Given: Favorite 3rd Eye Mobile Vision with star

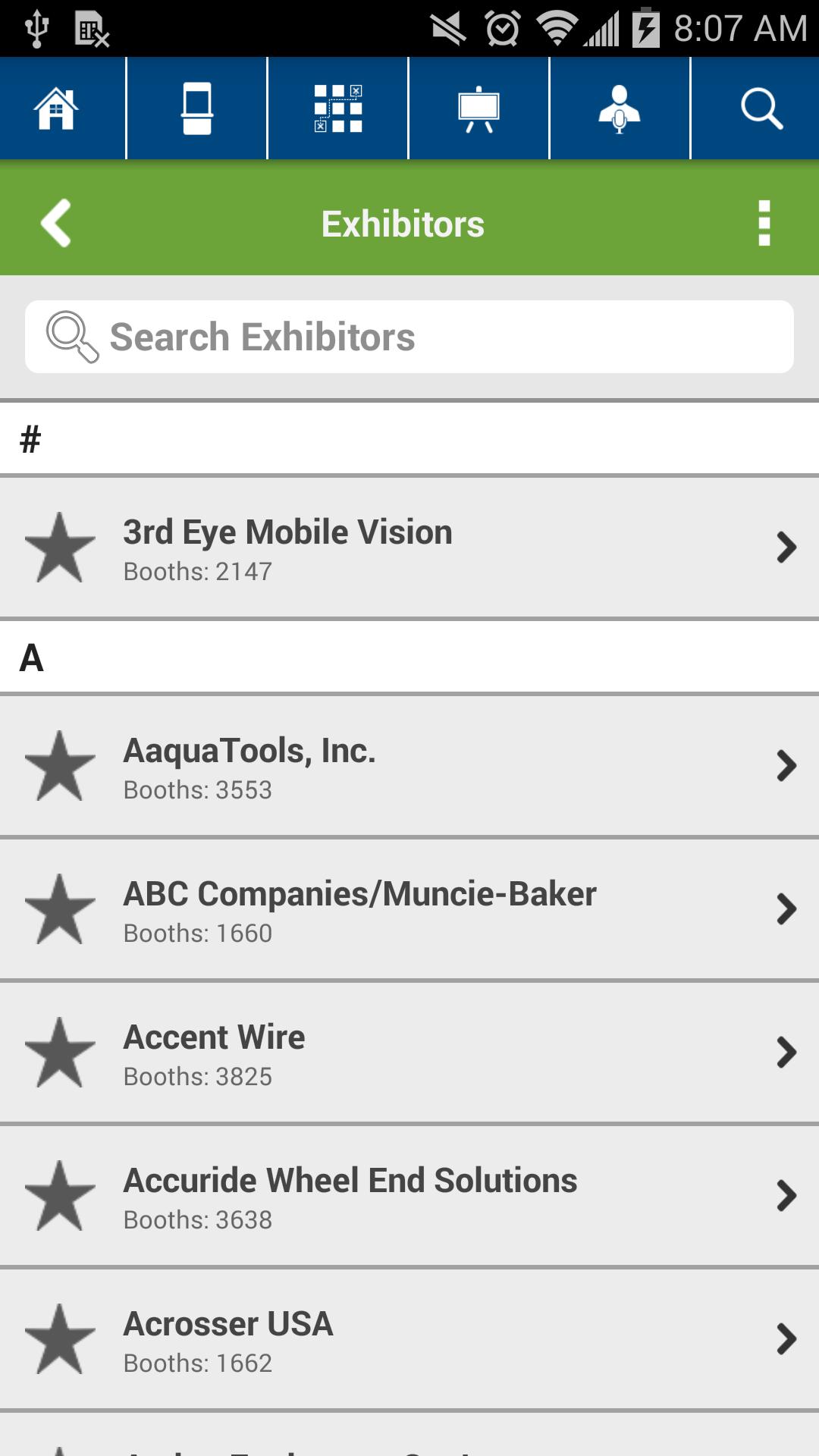Looking at the screenshot, I should [x=60, y=548].
